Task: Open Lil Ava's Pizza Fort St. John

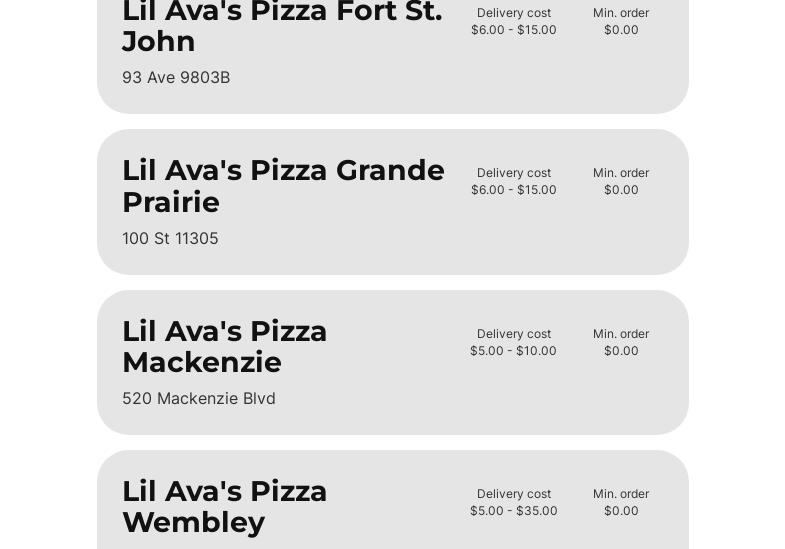Action: pos(282,28)
